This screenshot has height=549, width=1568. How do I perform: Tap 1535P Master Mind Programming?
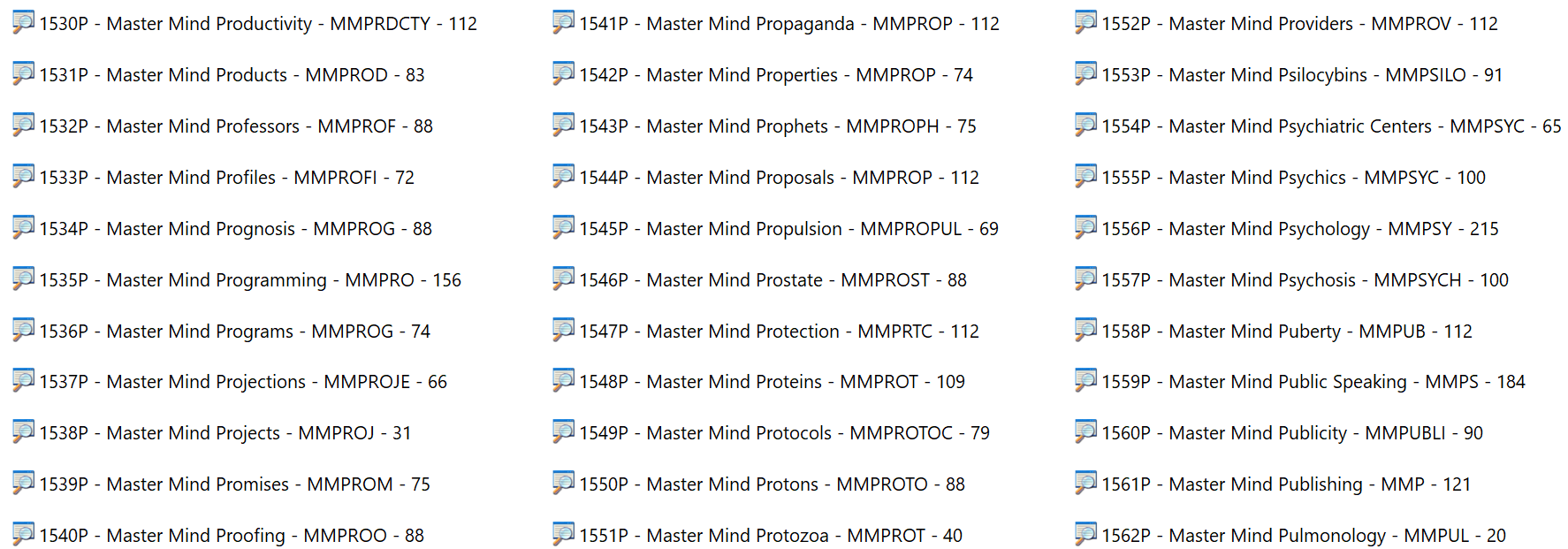[x=250, y=280]
